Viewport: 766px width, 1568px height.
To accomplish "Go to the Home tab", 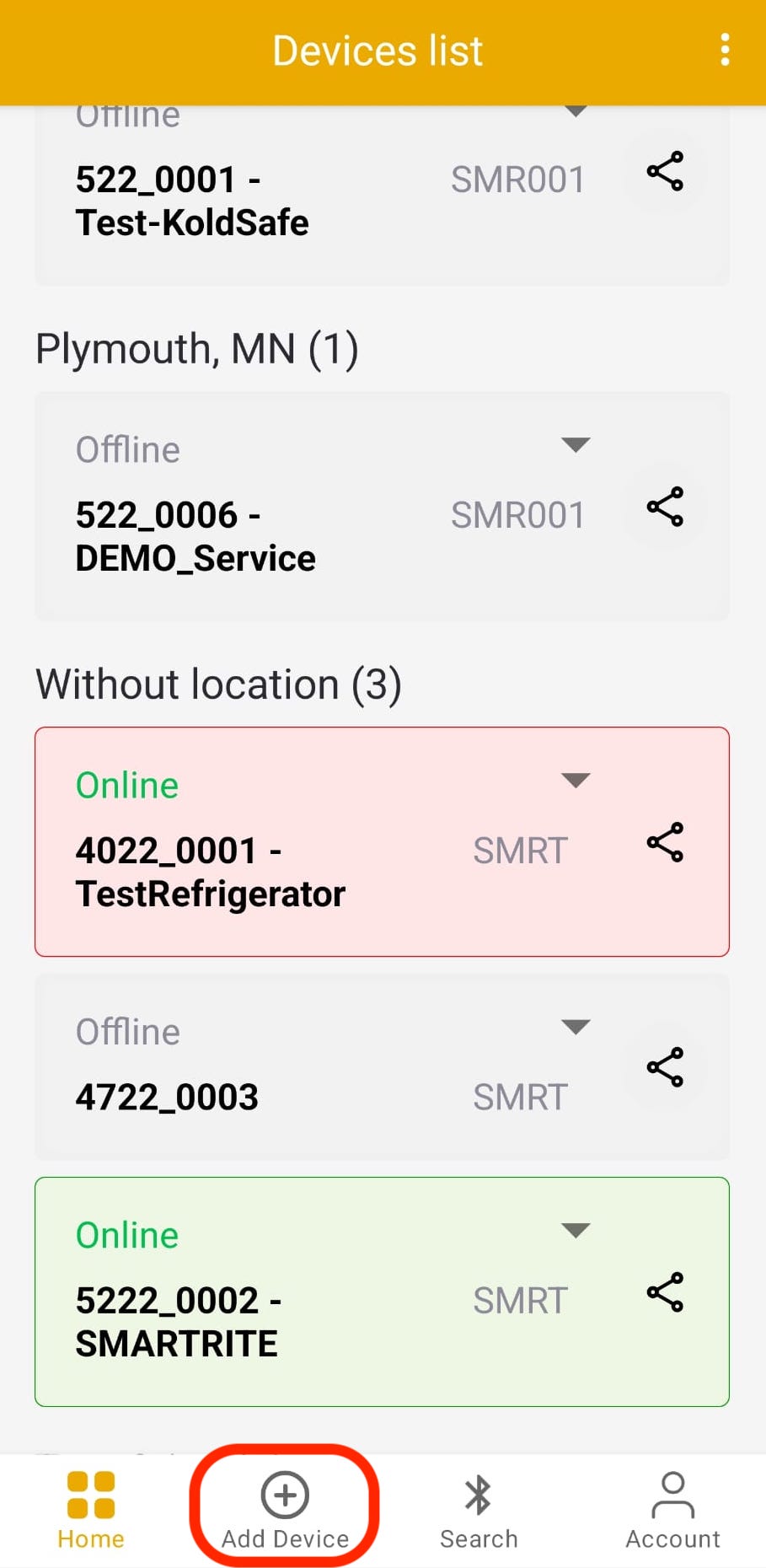I will click(x=91, y=1511).
